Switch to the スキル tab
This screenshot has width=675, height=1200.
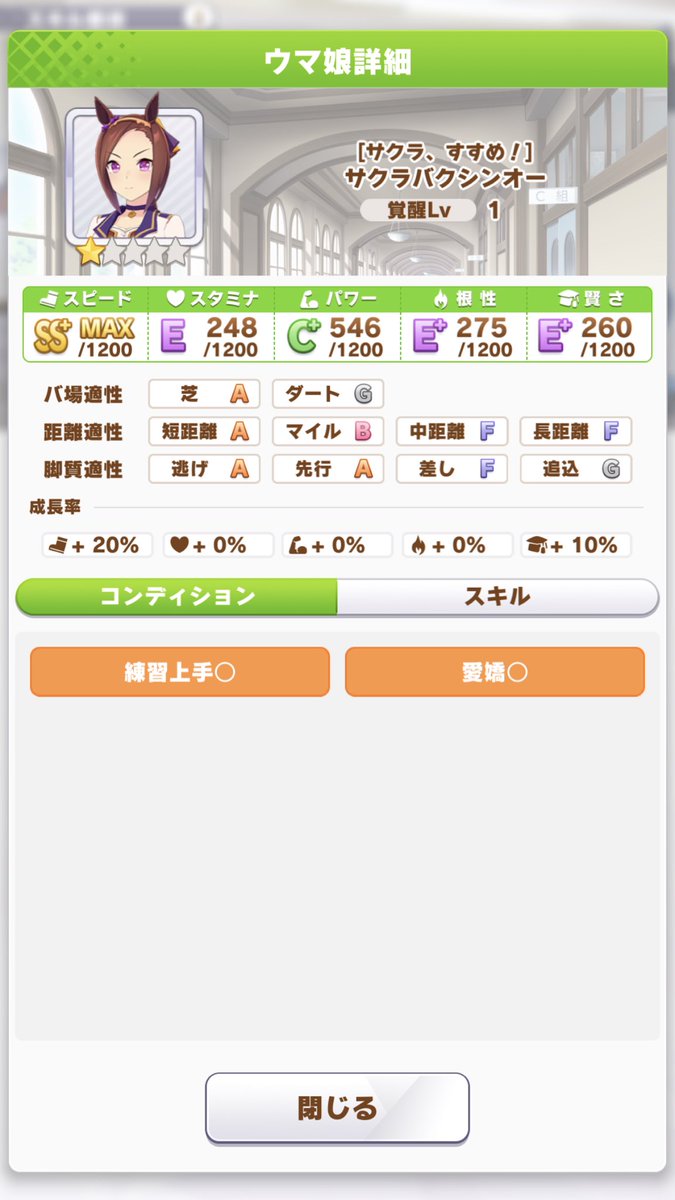coord(497,597)
